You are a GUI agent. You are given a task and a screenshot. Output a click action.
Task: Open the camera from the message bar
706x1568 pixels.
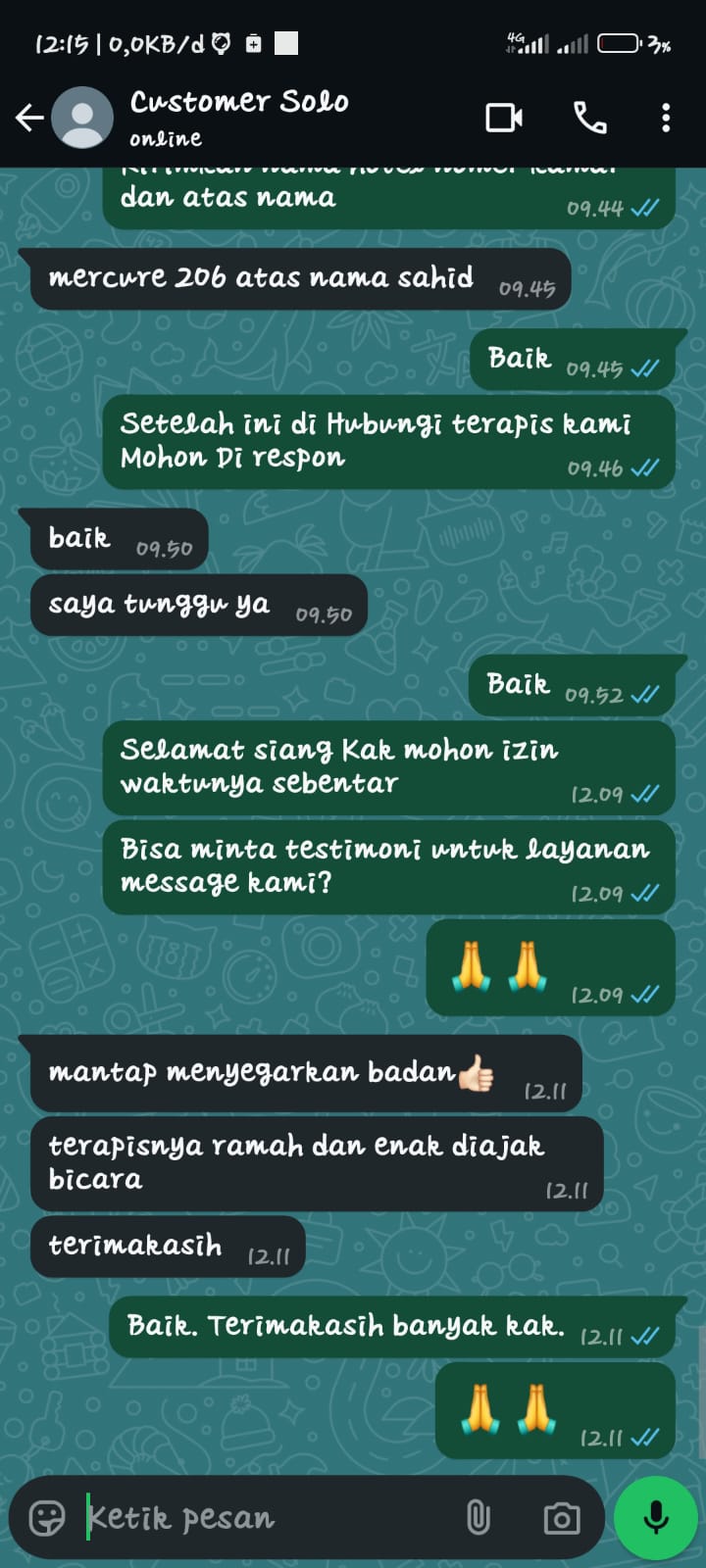point(561,1518)
